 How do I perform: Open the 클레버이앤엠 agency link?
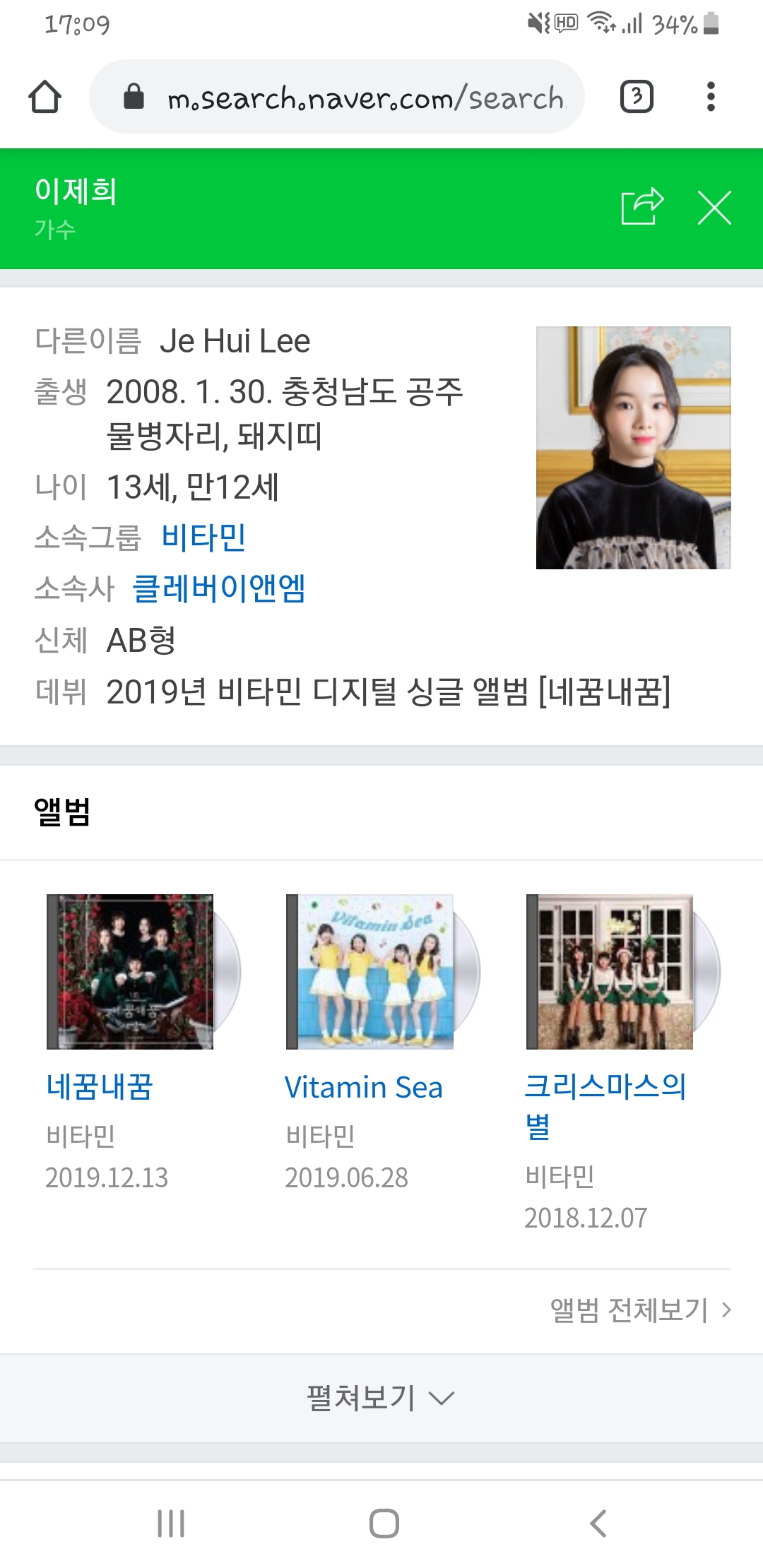(x=219, y=588)
